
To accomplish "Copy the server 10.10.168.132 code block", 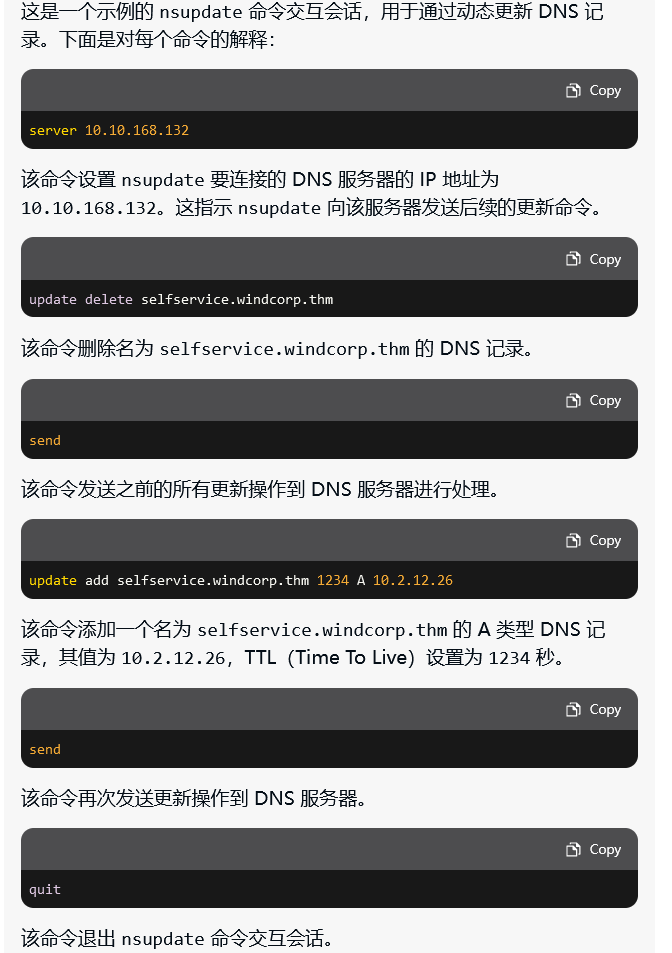I will point(594,91).
